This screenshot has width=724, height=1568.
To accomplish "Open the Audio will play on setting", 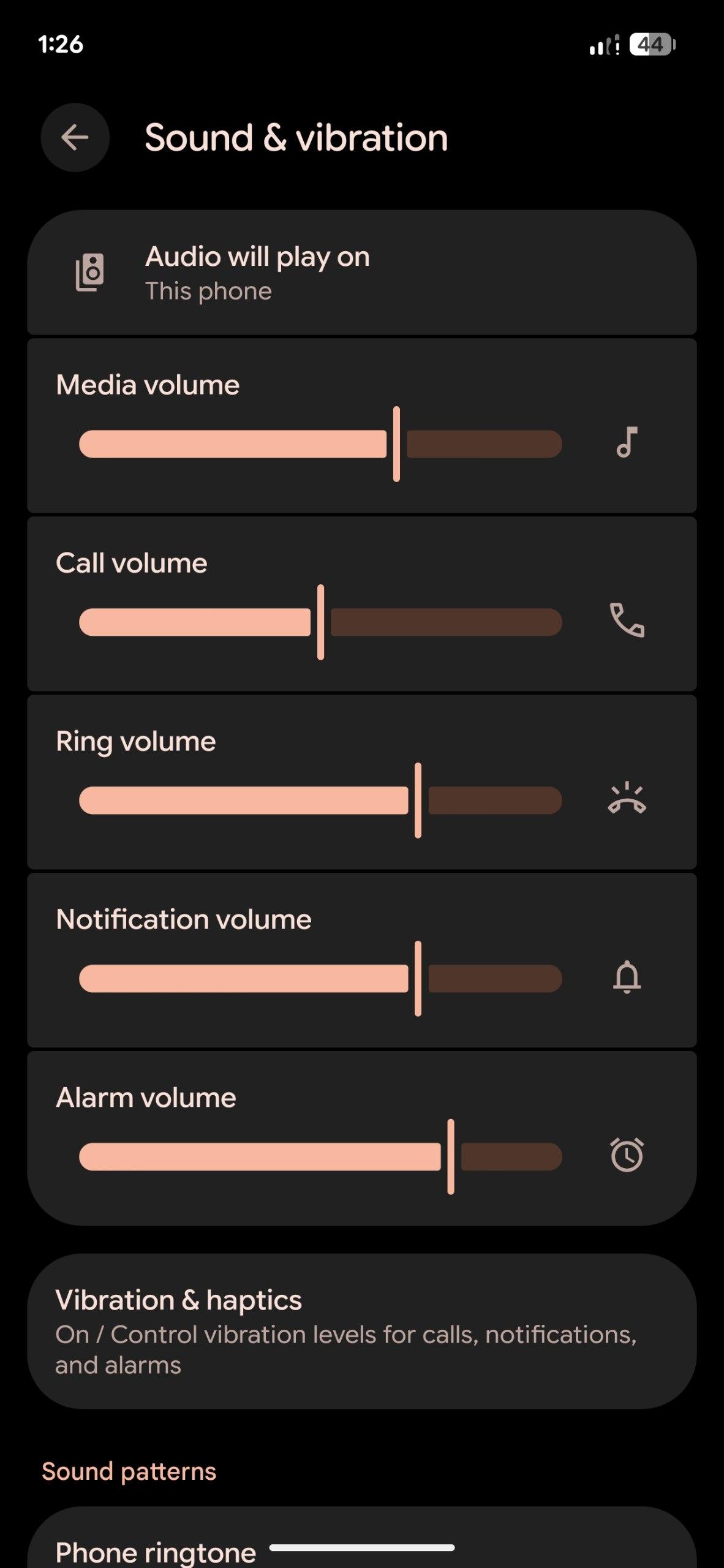I will click(361, 273).
